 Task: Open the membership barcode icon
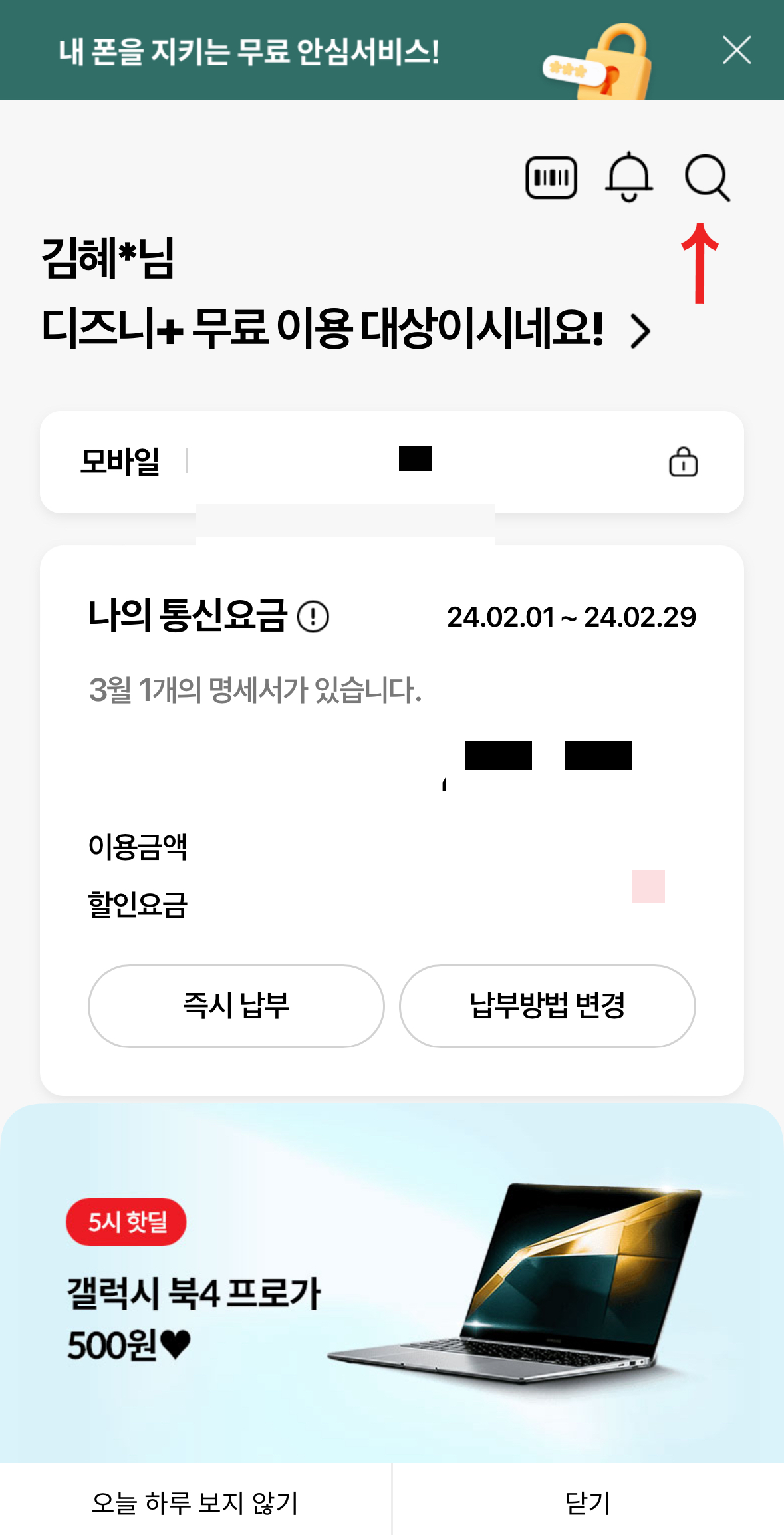[553, 177]
